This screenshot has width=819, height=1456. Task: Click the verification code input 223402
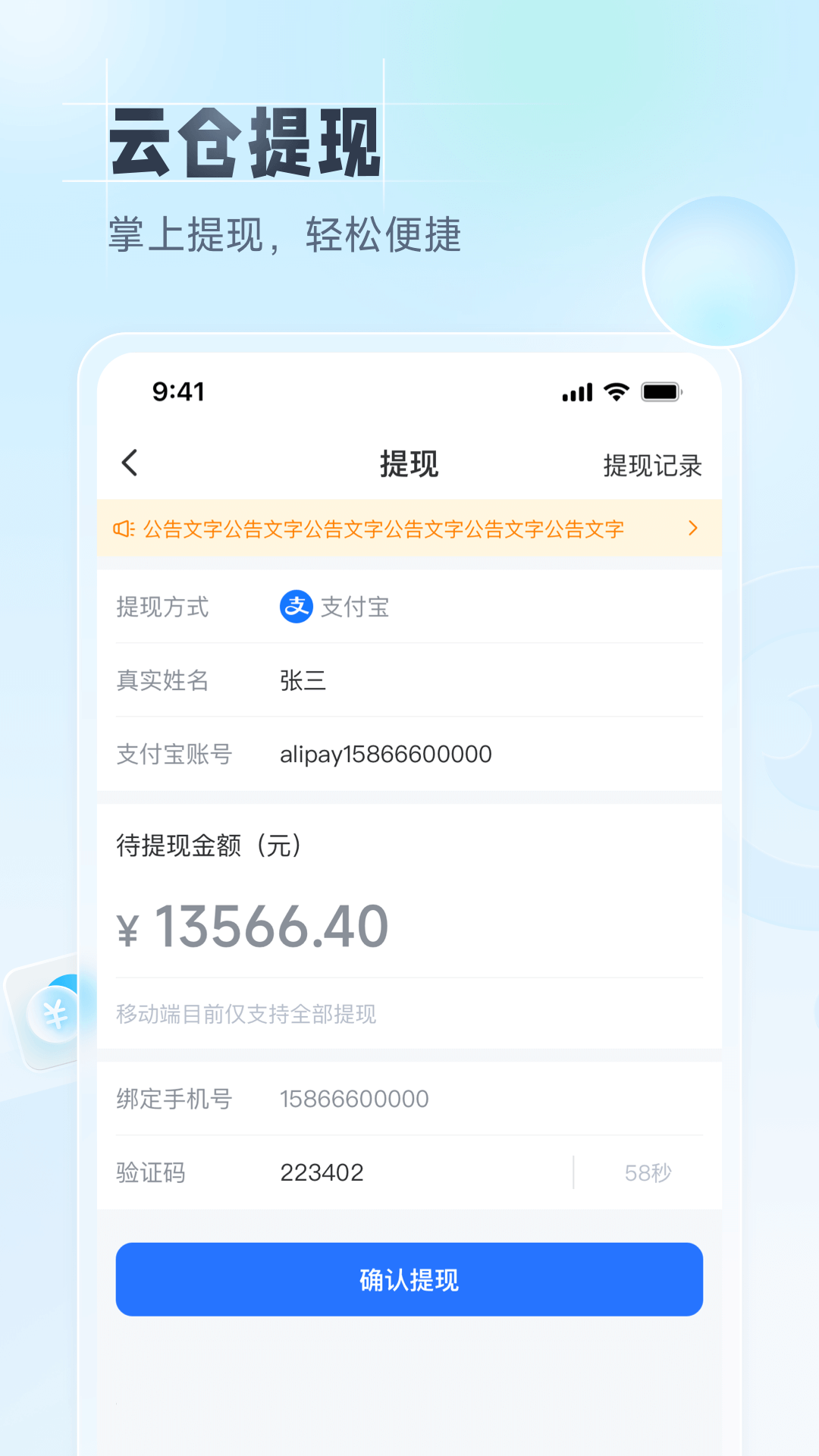coord(325,1172)
